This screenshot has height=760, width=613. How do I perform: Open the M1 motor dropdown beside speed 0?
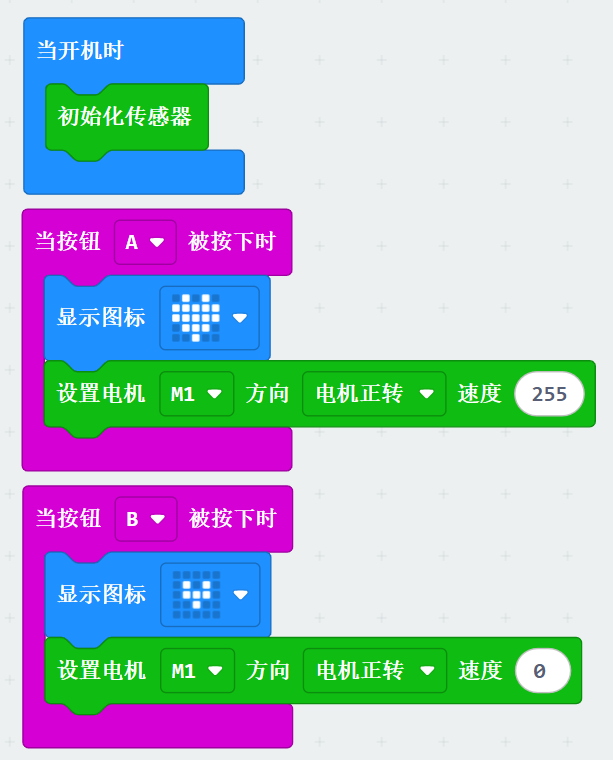click(196, 671)
